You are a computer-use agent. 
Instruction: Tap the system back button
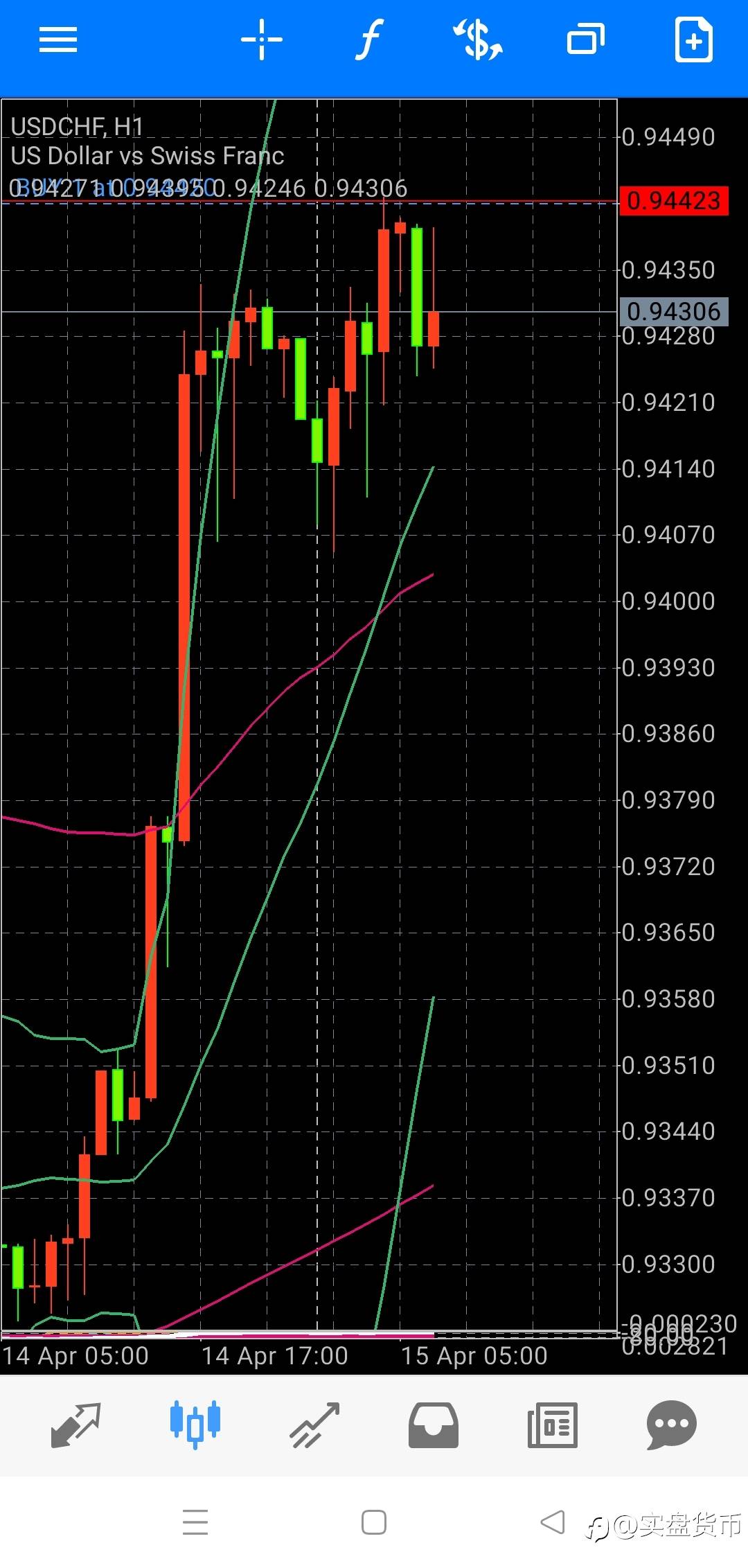coord(552,1522)
